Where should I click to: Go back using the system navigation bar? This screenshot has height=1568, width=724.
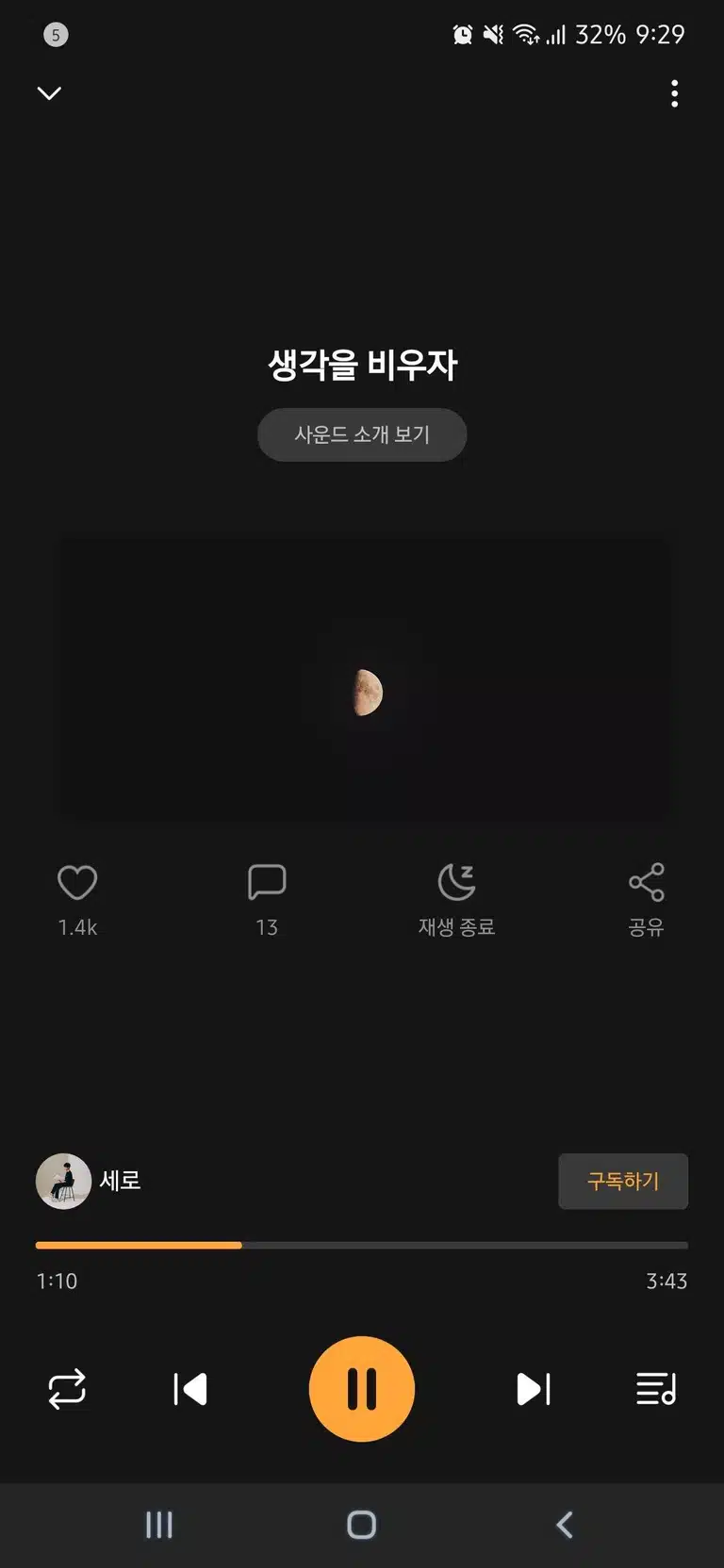pos(565,1525)
